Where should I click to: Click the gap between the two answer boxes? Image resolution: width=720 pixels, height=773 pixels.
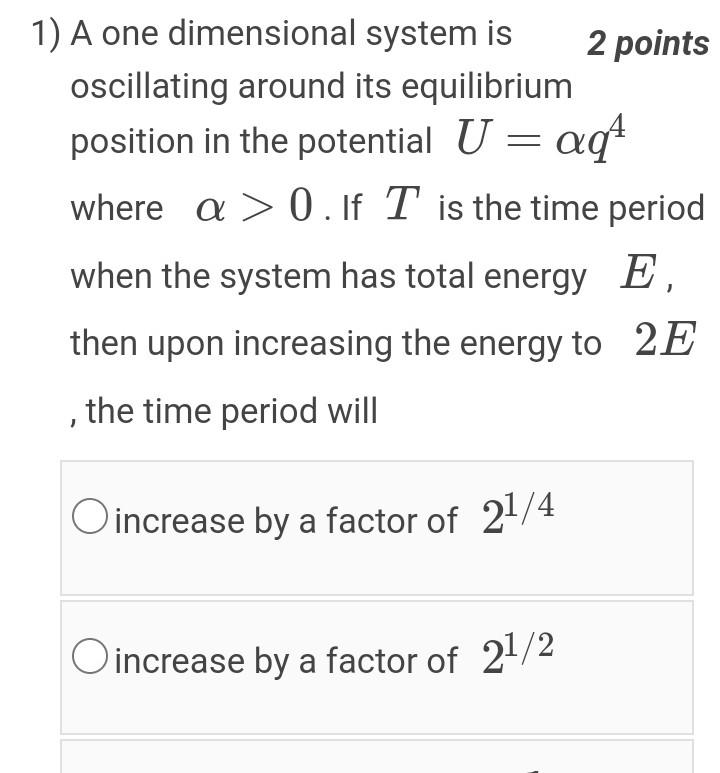[x=375, y=598]
